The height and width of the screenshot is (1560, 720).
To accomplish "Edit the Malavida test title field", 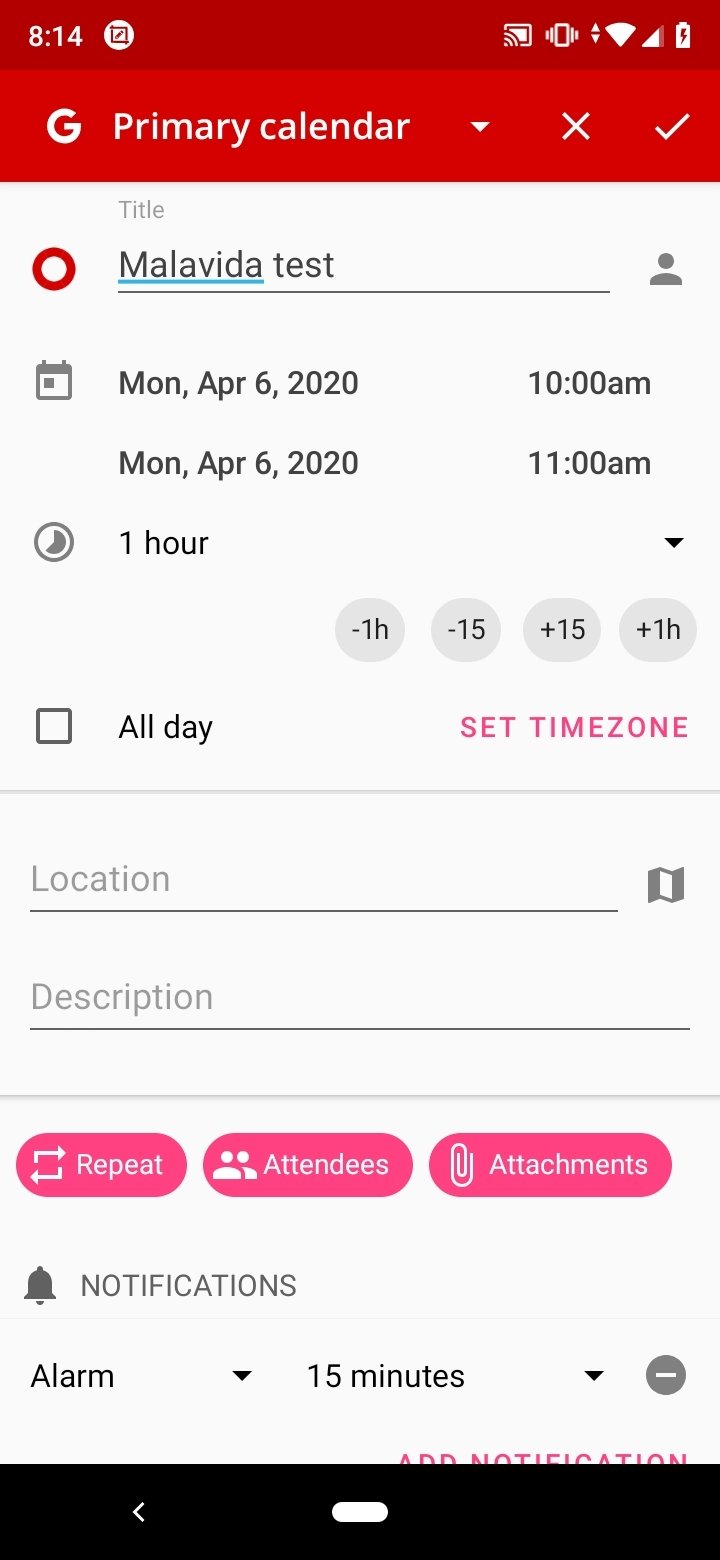I will (x=363, y=266).
